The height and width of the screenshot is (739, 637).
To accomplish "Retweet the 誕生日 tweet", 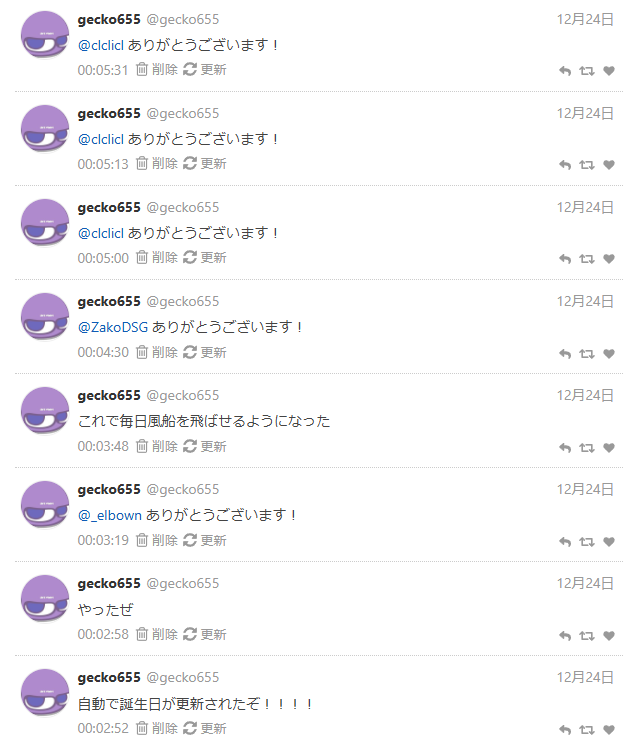I will tap(587, 729).
